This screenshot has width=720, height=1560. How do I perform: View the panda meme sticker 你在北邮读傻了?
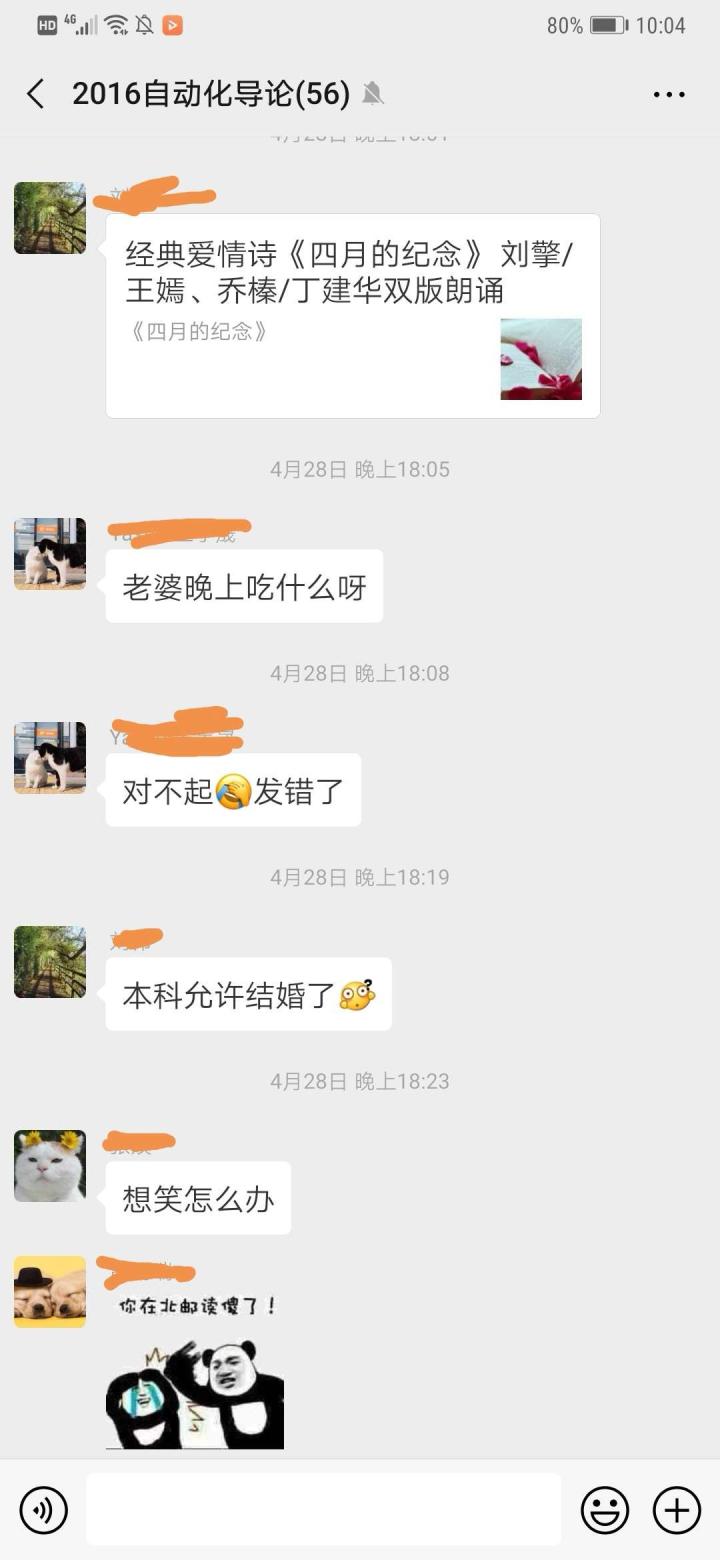click(x=195, y=1375)
